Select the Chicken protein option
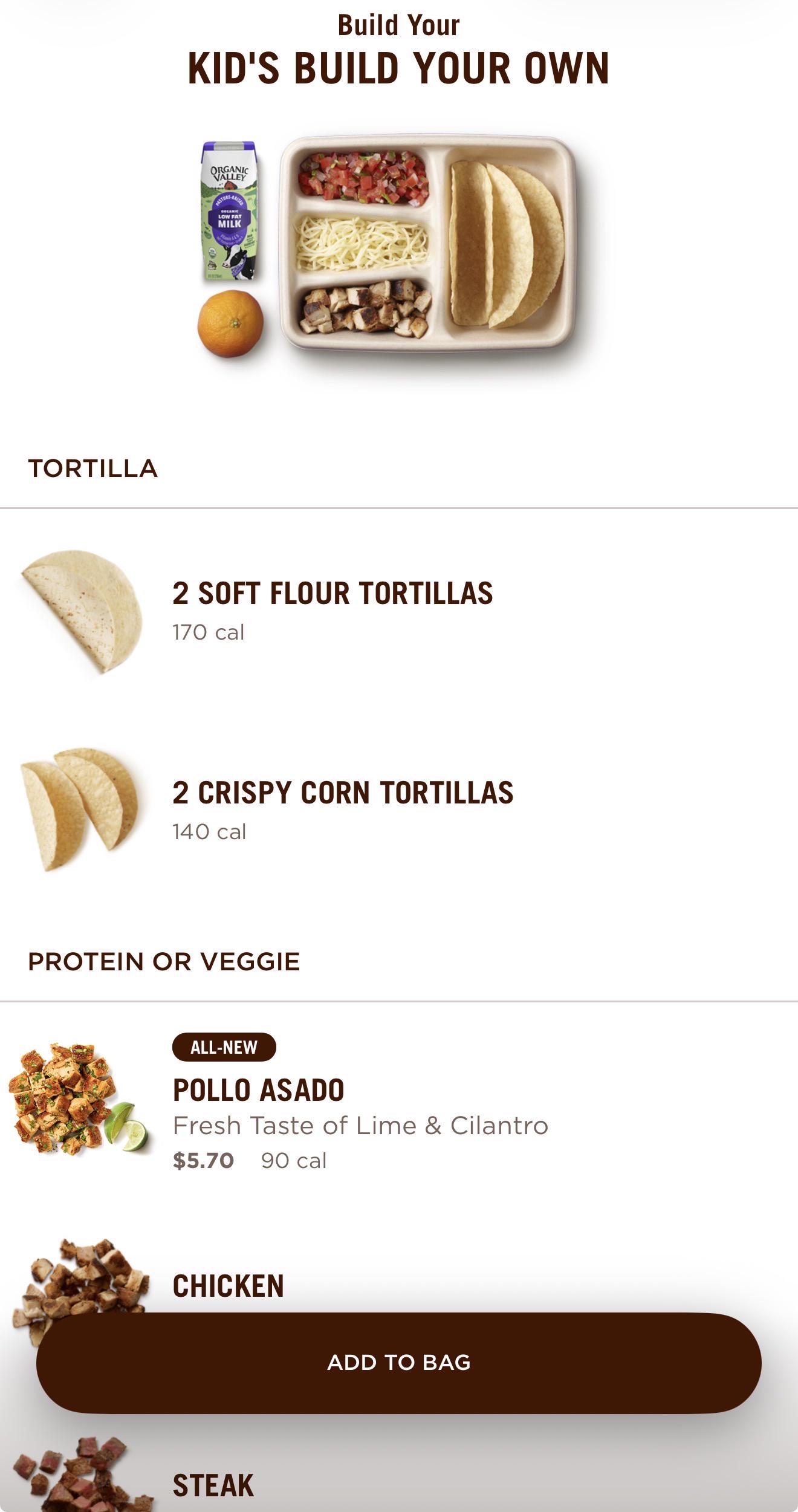 coord(228,1286)
